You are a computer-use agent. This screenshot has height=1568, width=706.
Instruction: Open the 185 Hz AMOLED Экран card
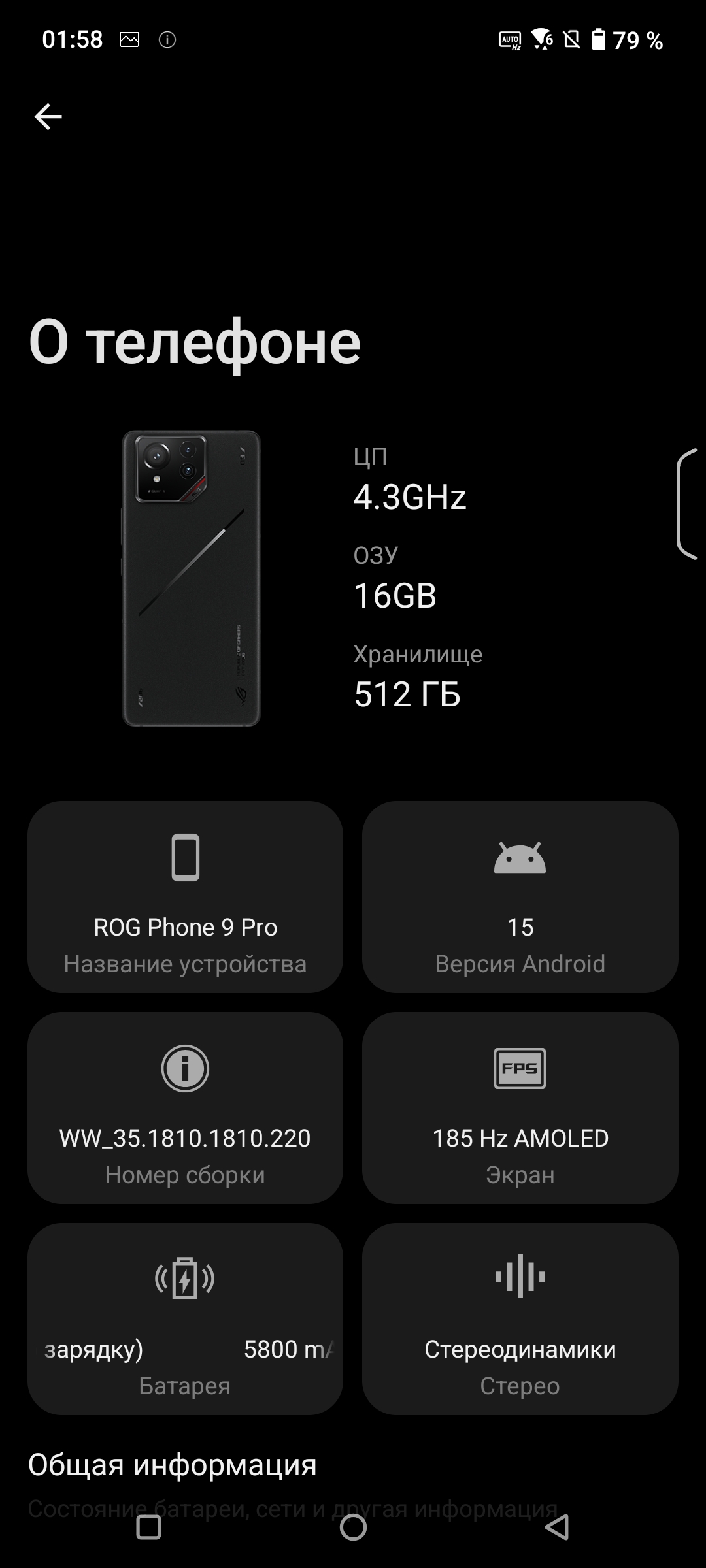coord(520,1108)
